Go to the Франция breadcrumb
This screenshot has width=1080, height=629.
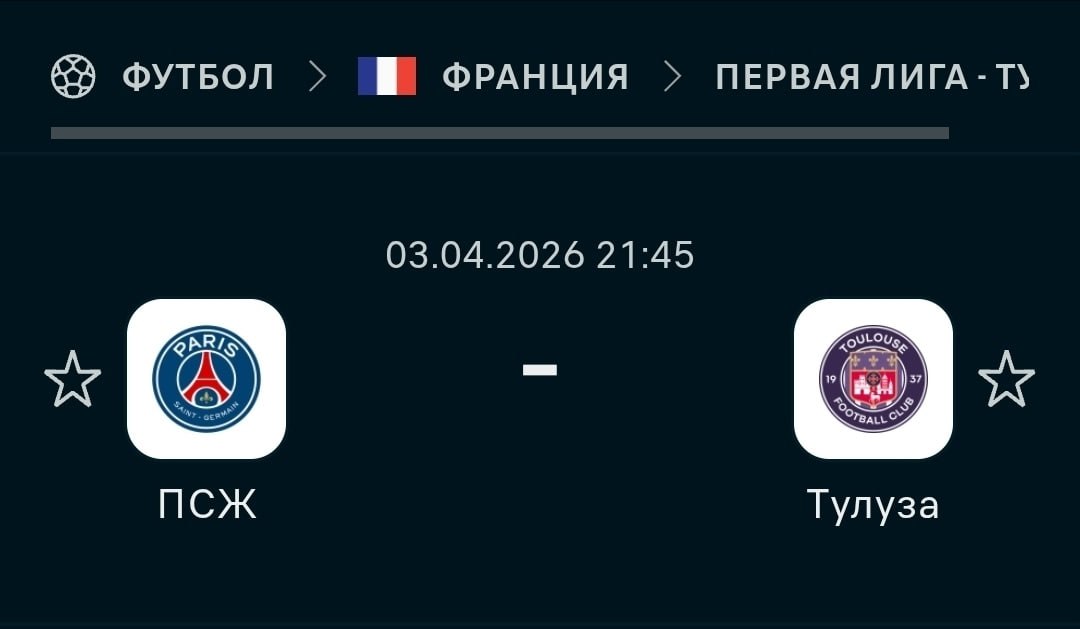click(x=534, y=77)
